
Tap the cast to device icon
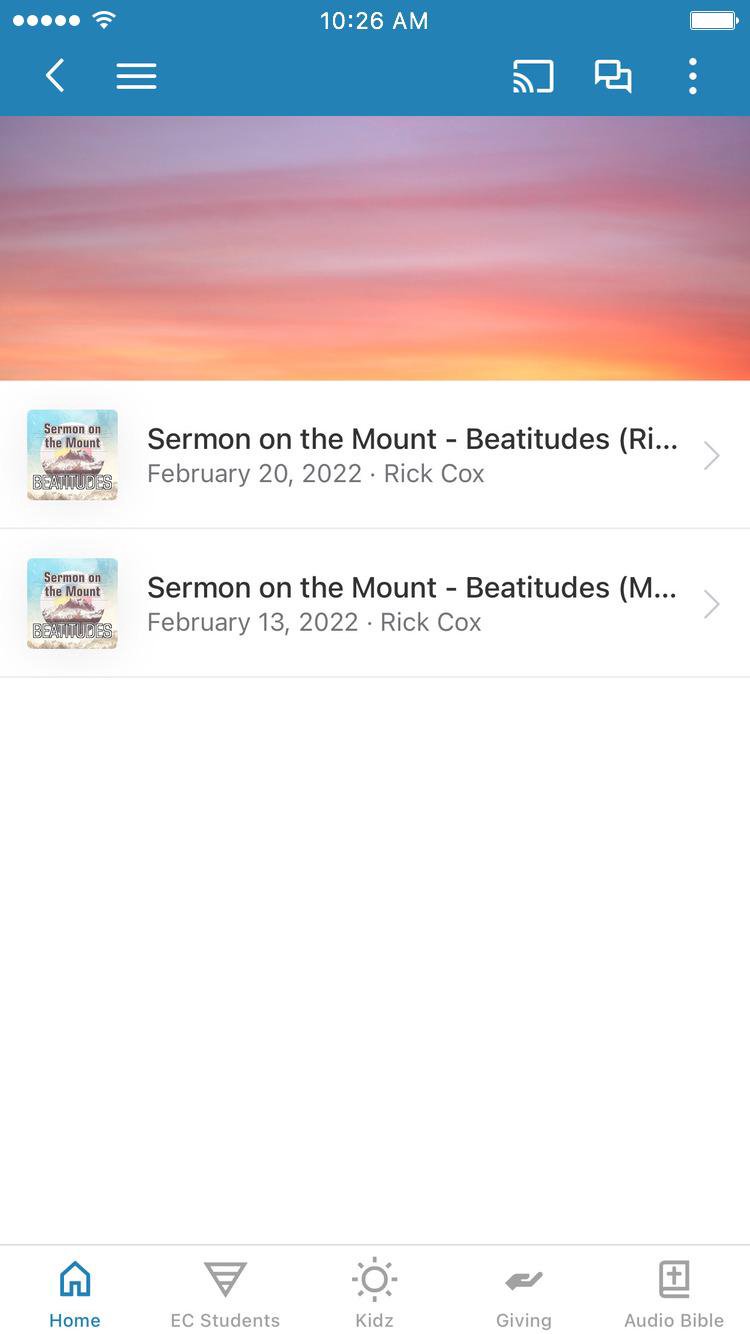click(533, 76)
